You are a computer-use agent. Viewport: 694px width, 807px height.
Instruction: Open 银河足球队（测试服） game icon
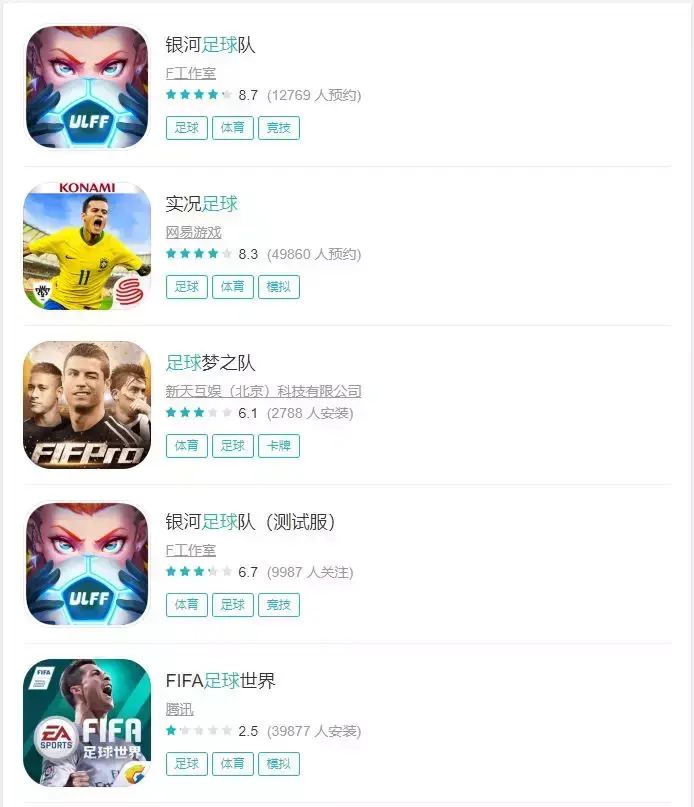(87, 563)
